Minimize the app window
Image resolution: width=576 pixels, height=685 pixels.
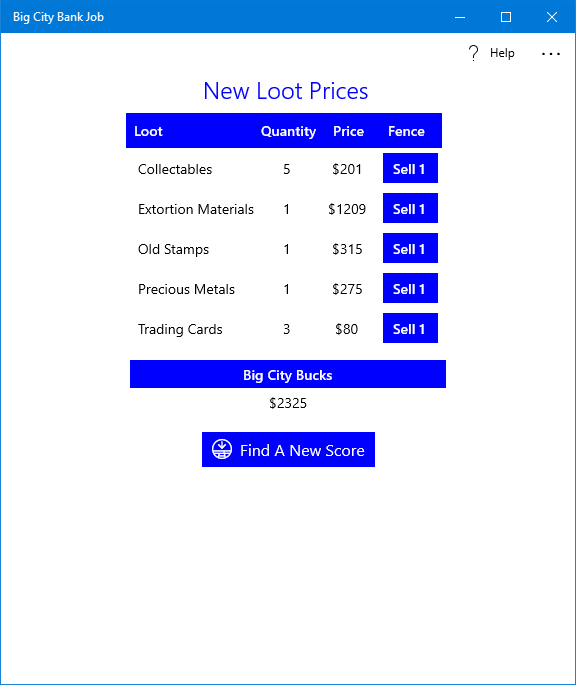click(x=460, y=17)
